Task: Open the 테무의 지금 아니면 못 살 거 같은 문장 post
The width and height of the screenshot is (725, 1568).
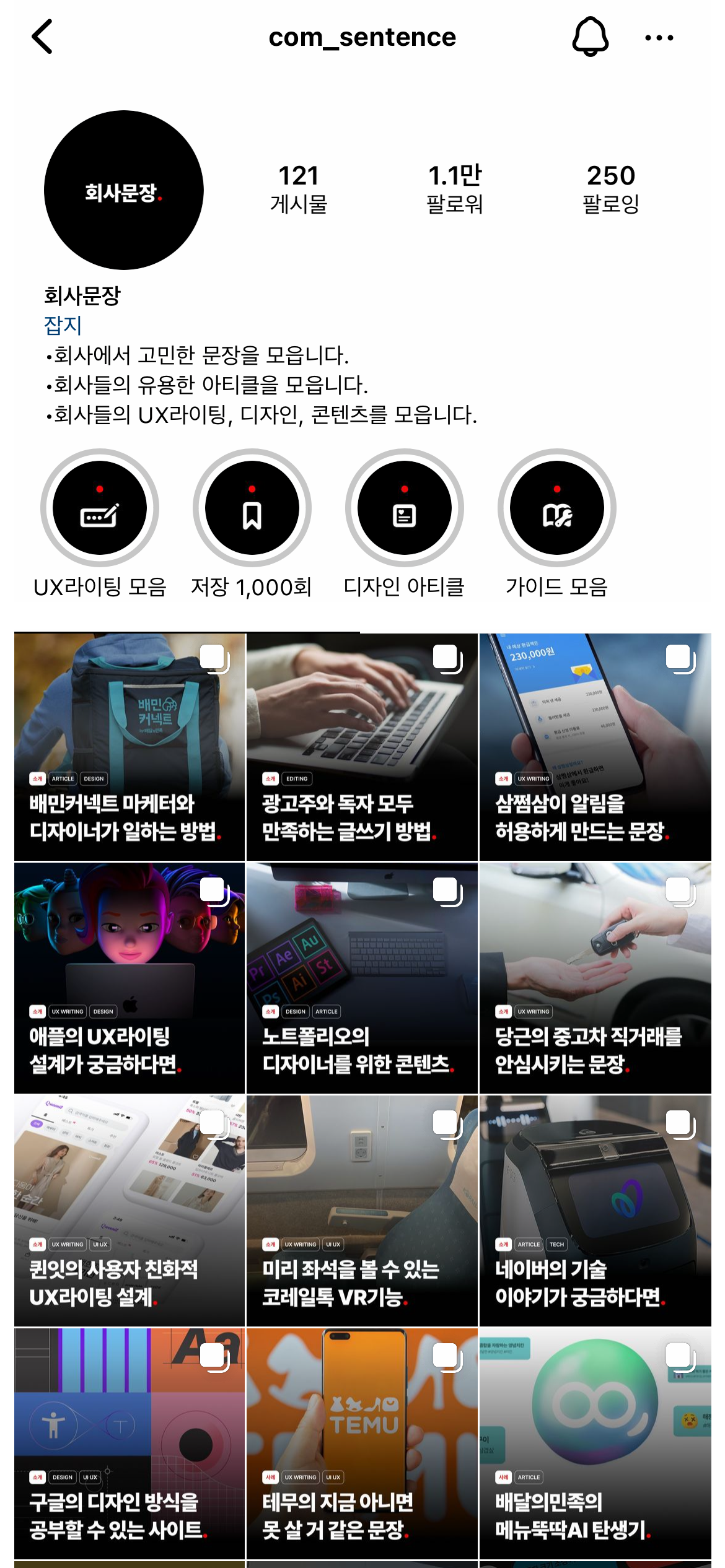Action: [362, 1443]
